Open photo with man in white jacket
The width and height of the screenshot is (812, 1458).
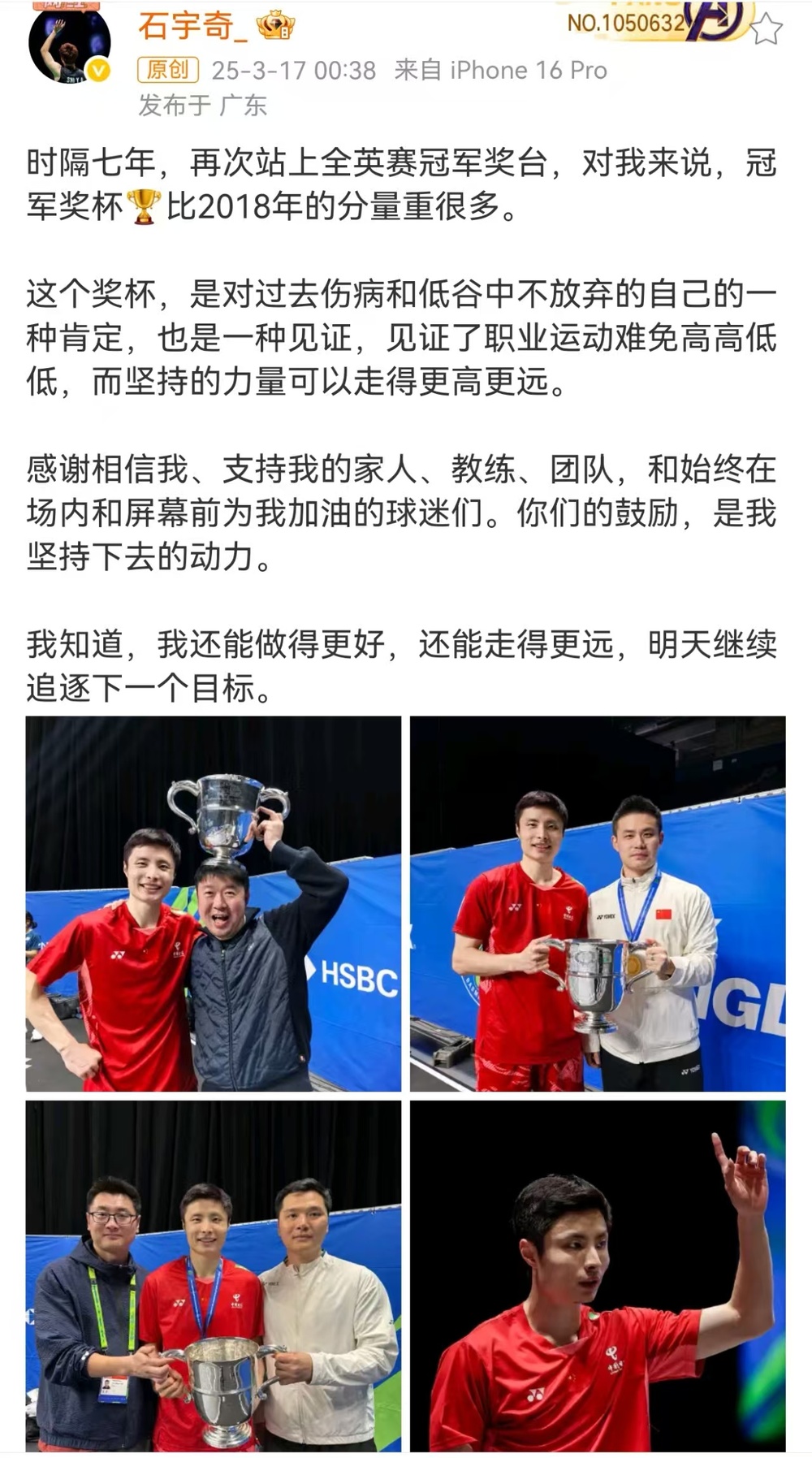598,903
